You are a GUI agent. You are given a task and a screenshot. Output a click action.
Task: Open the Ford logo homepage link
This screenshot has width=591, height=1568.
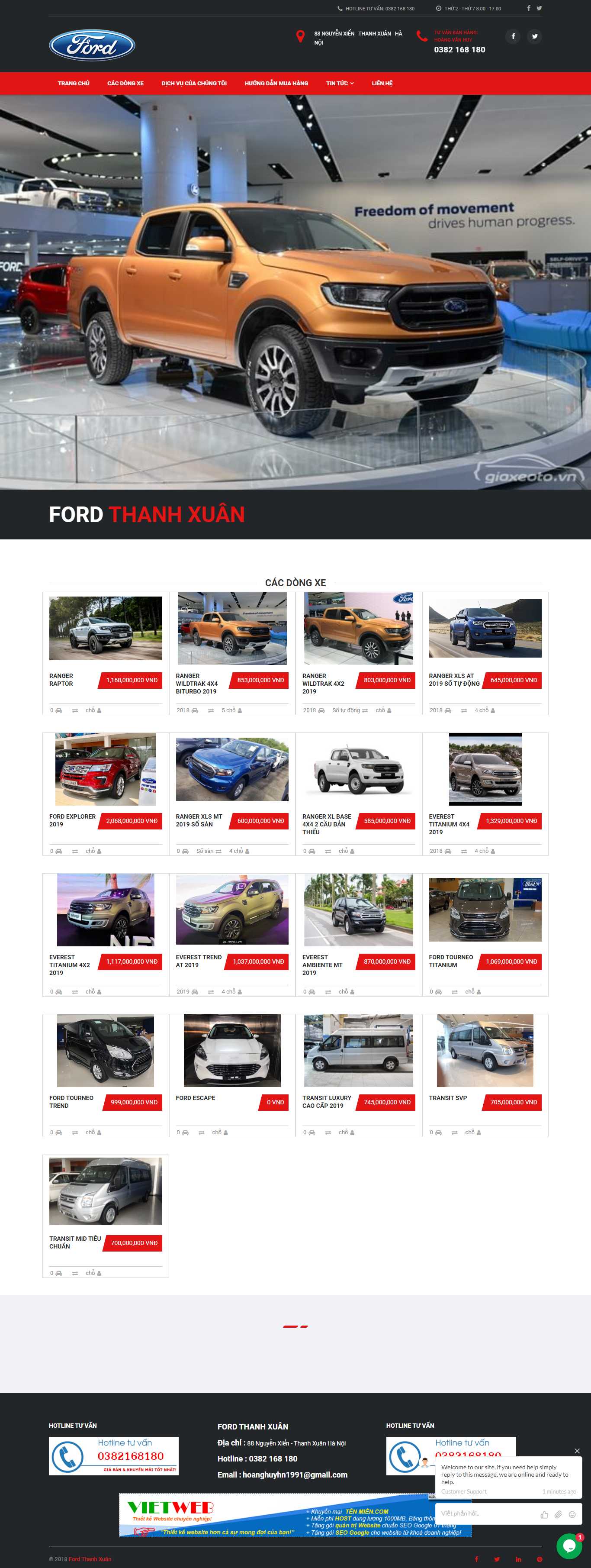click(92, 45)
